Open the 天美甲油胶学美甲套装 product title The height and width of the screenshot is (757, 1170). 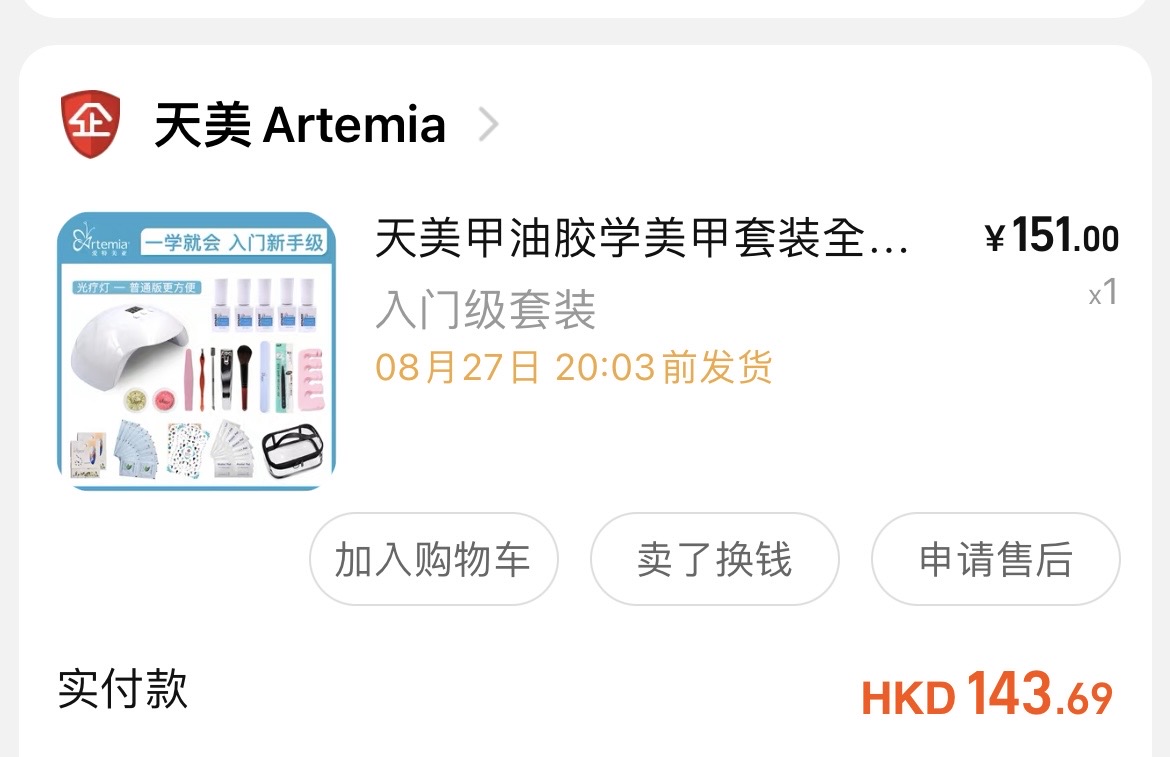[x=641, y=241]
